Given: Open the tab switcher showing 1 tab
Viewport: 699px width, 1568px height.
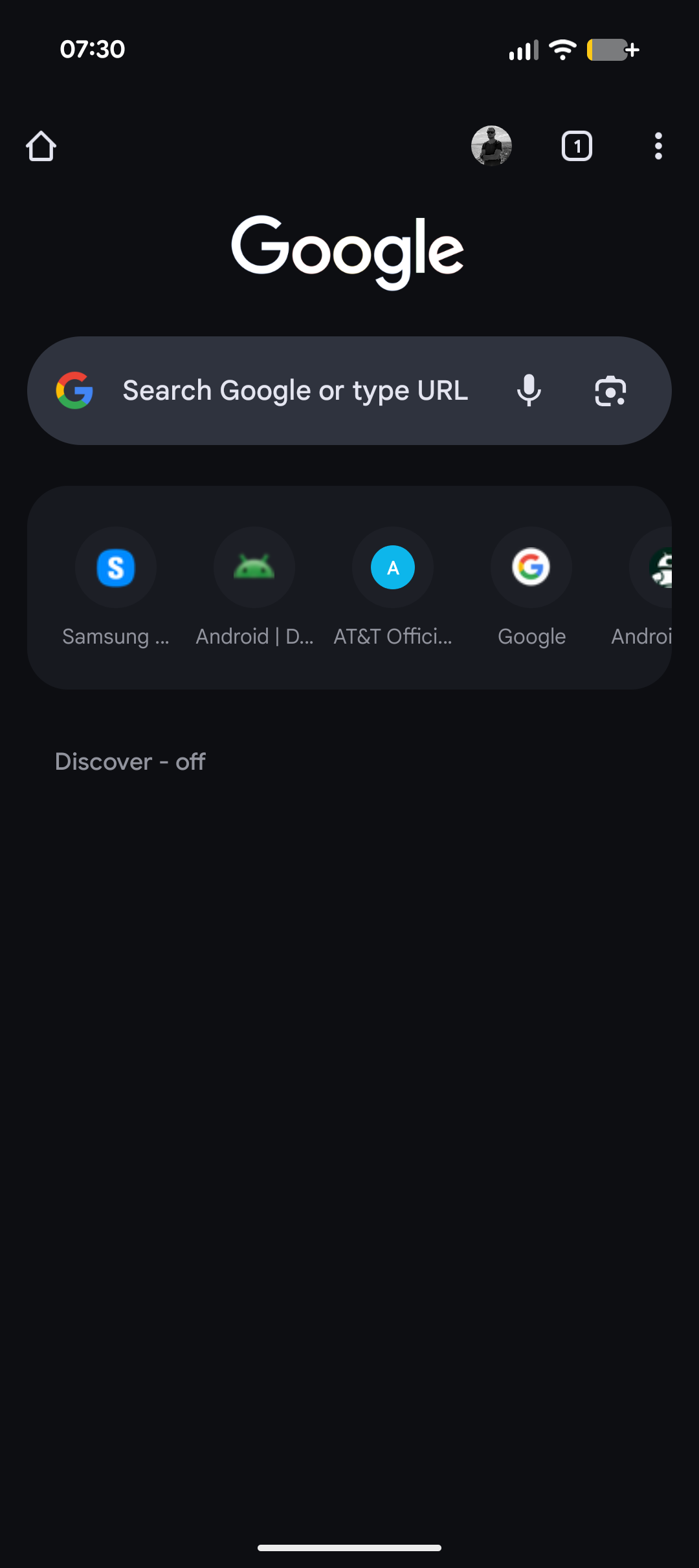Looking at the screenshot, I should click(576, 146).
